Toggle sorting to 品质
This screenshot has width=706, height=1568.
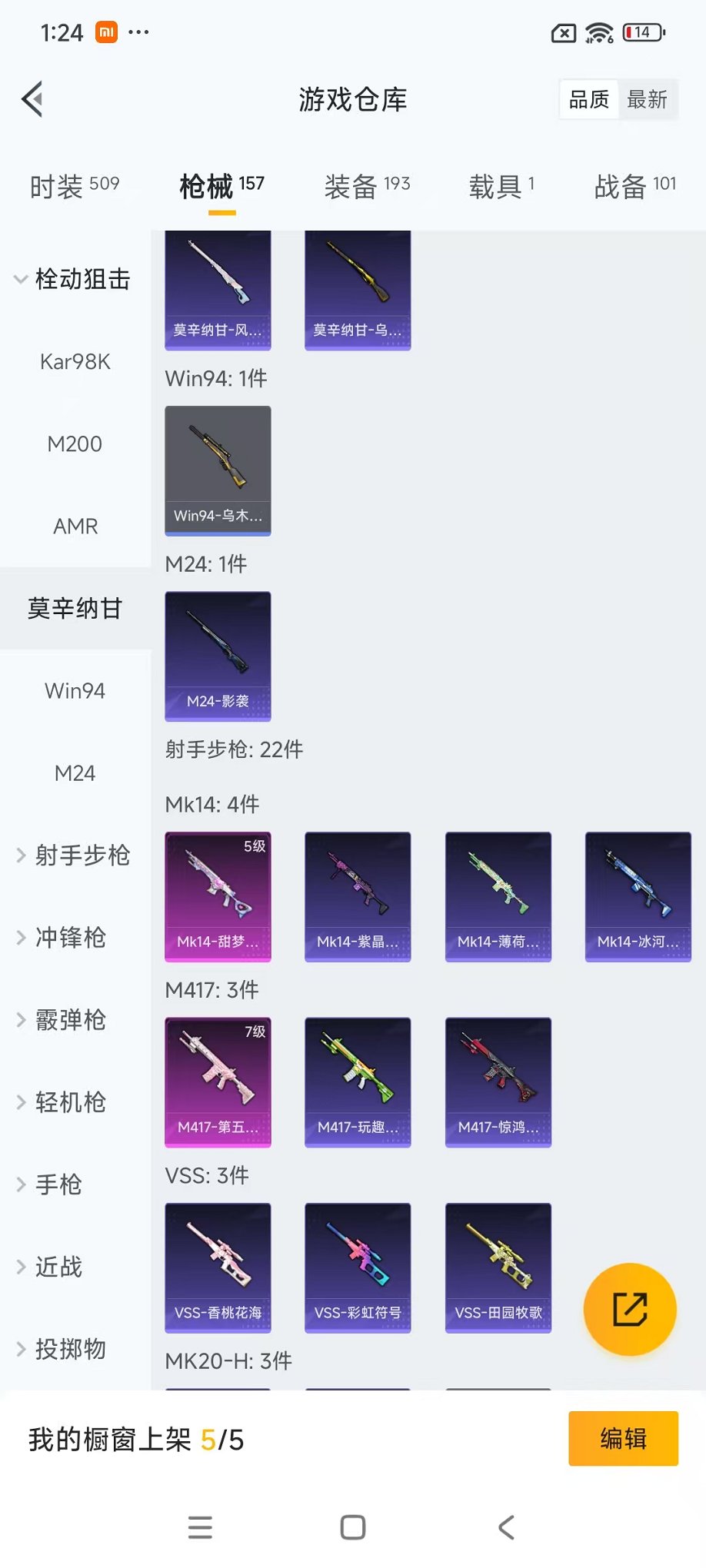pos(588,98)
